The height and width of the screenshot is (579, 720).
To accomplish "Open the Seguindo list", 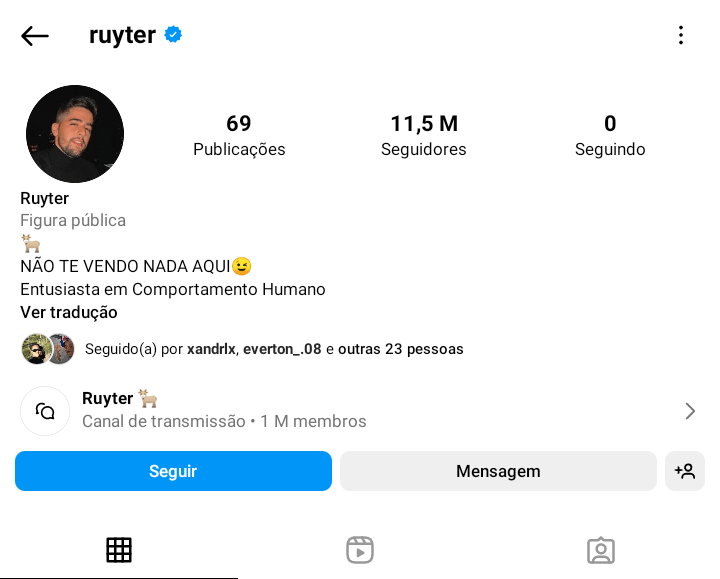I will pos(610,136).
